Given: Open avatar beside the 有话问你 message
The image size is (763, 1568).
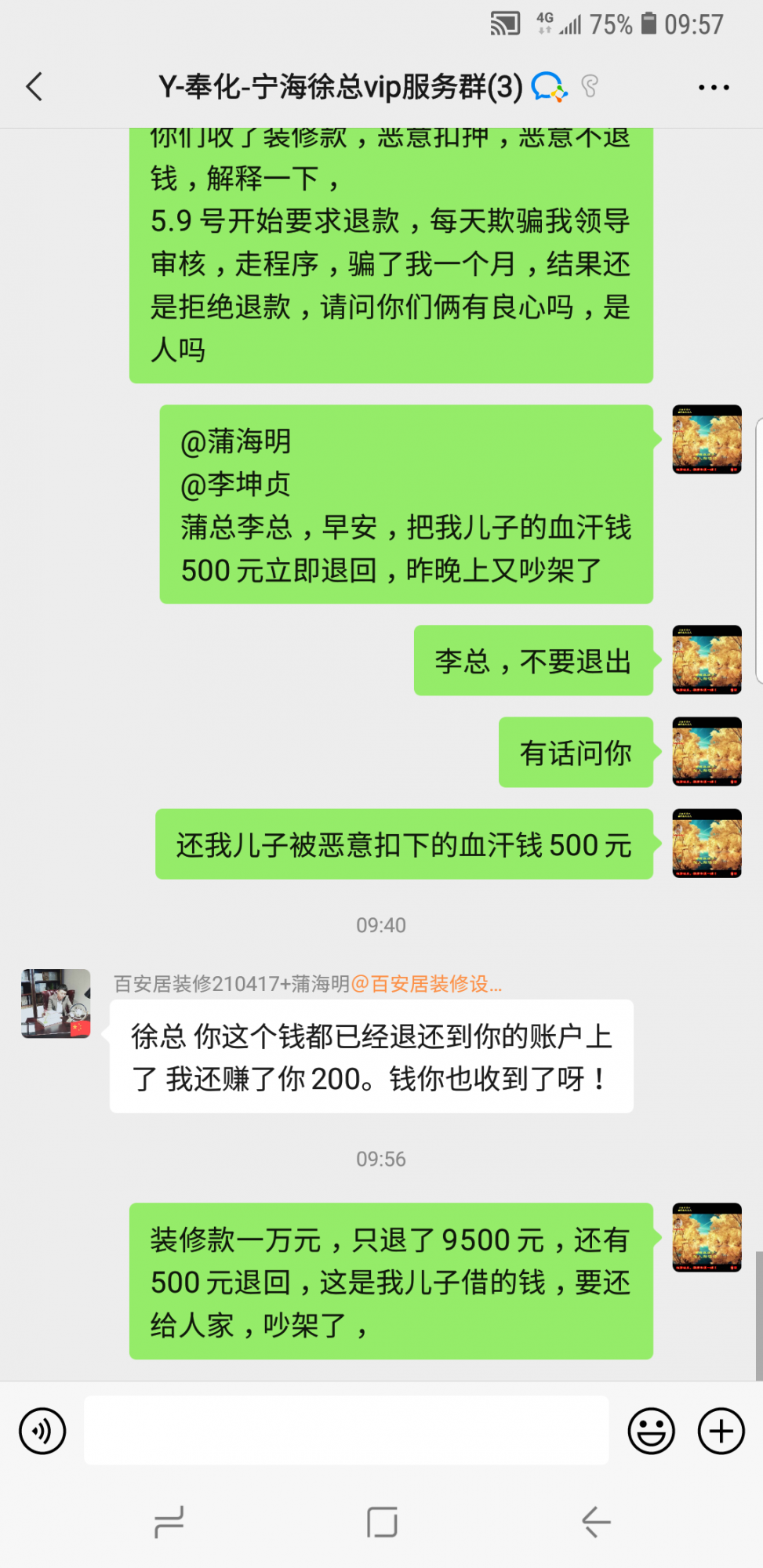Looking at the screenshot, I should point(707,751).
